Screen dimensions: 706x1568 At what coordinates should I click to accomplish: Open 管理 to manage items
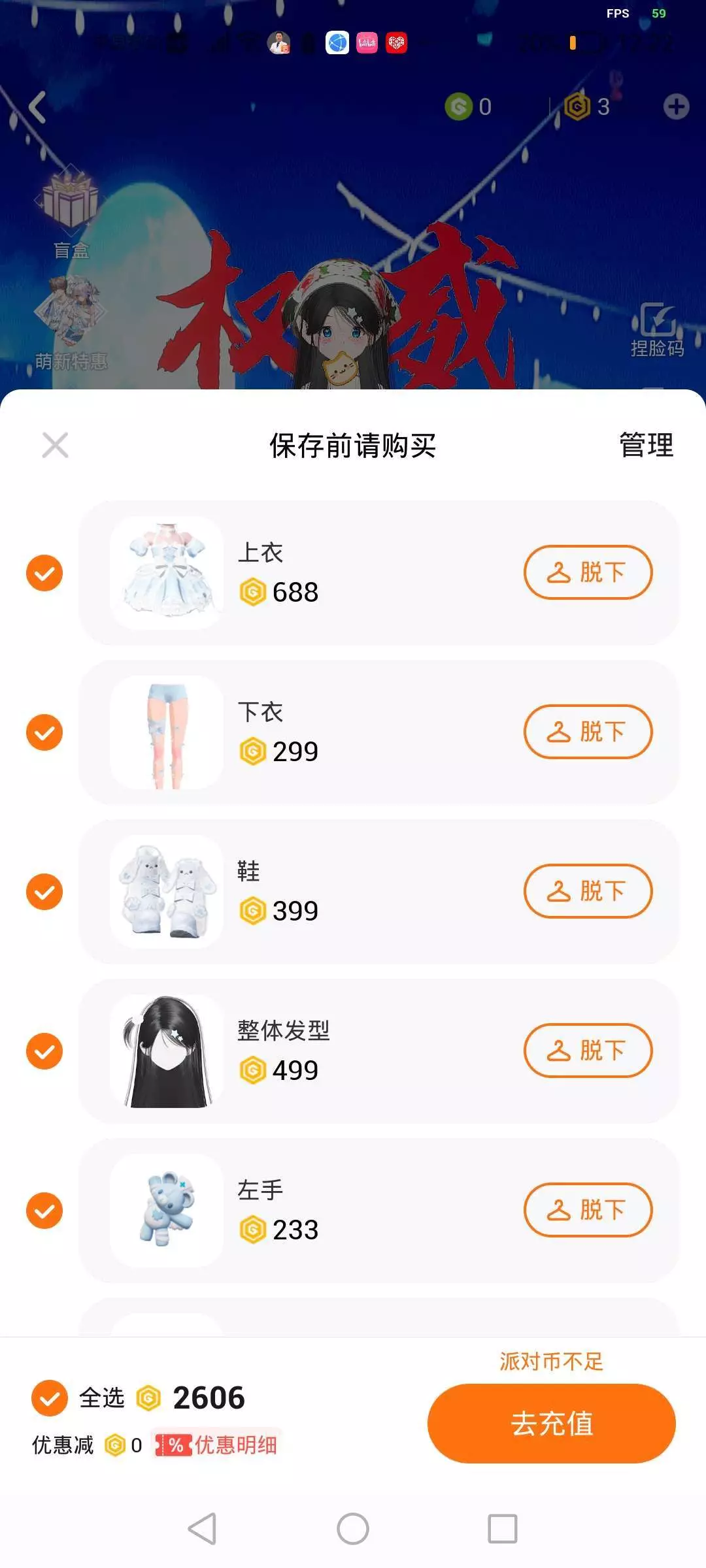click(x=646, y=446)
